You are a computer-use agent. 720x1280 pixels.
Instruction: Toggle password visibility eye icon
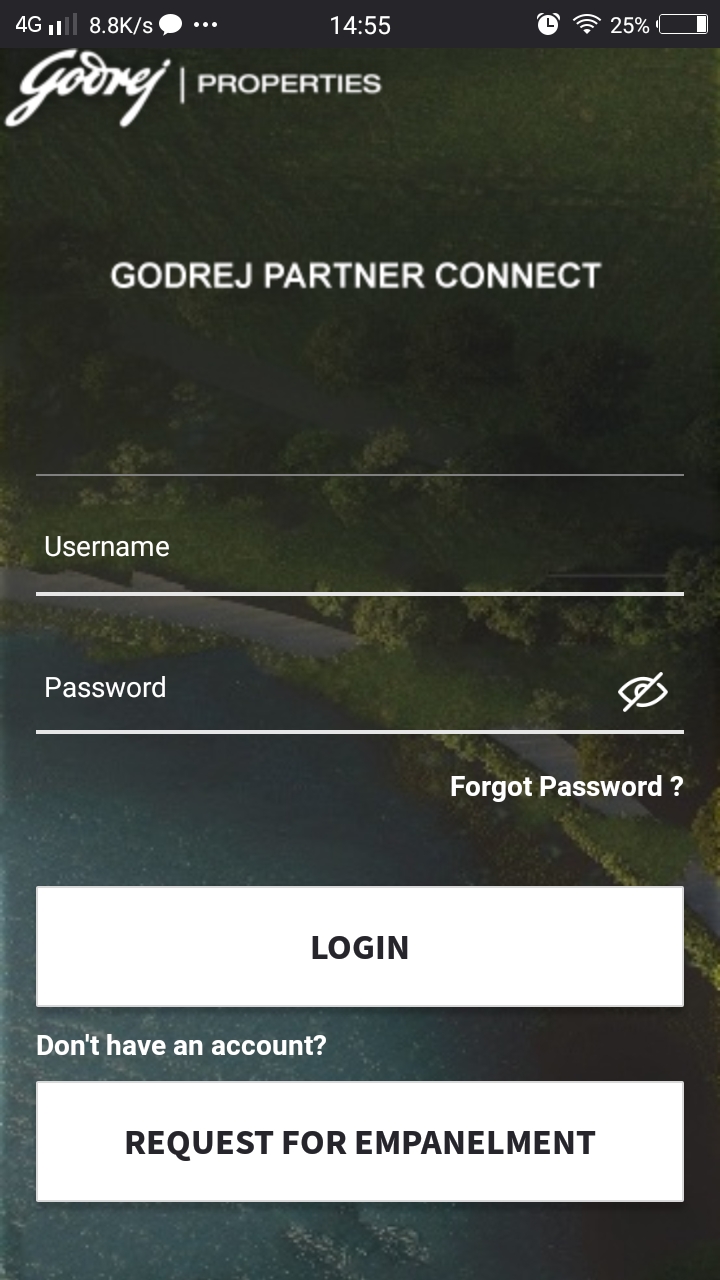tap(642, 692)
